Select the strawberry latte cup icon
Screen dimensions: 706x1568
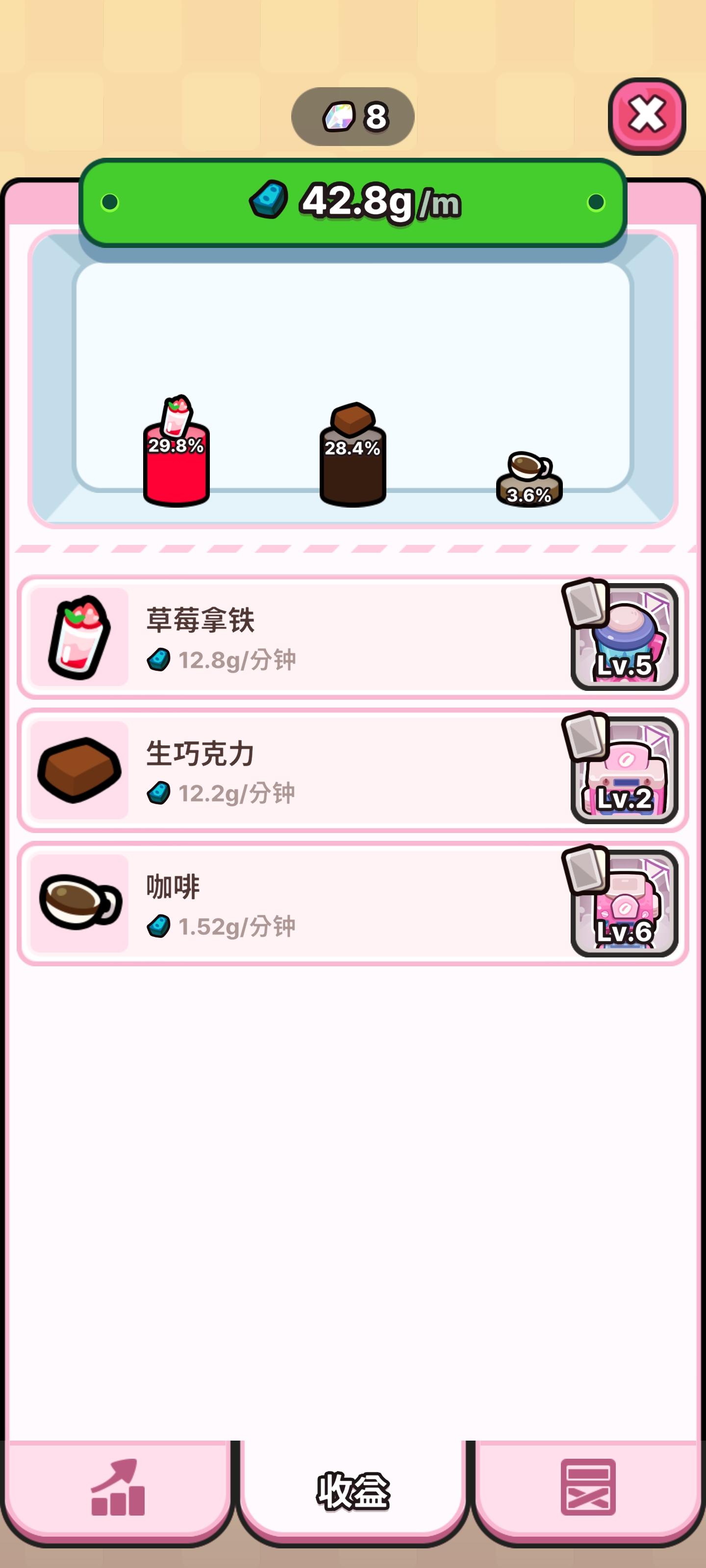[79, 636]
